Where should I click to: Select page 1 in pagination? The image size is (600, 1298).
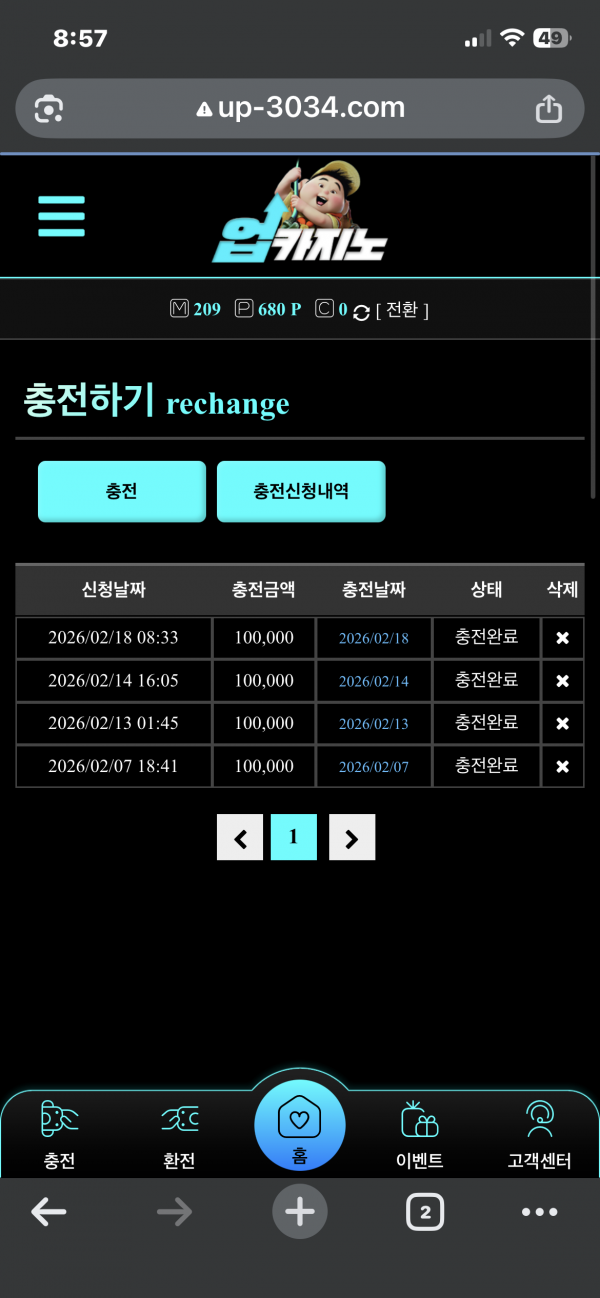tap(293, 838)
